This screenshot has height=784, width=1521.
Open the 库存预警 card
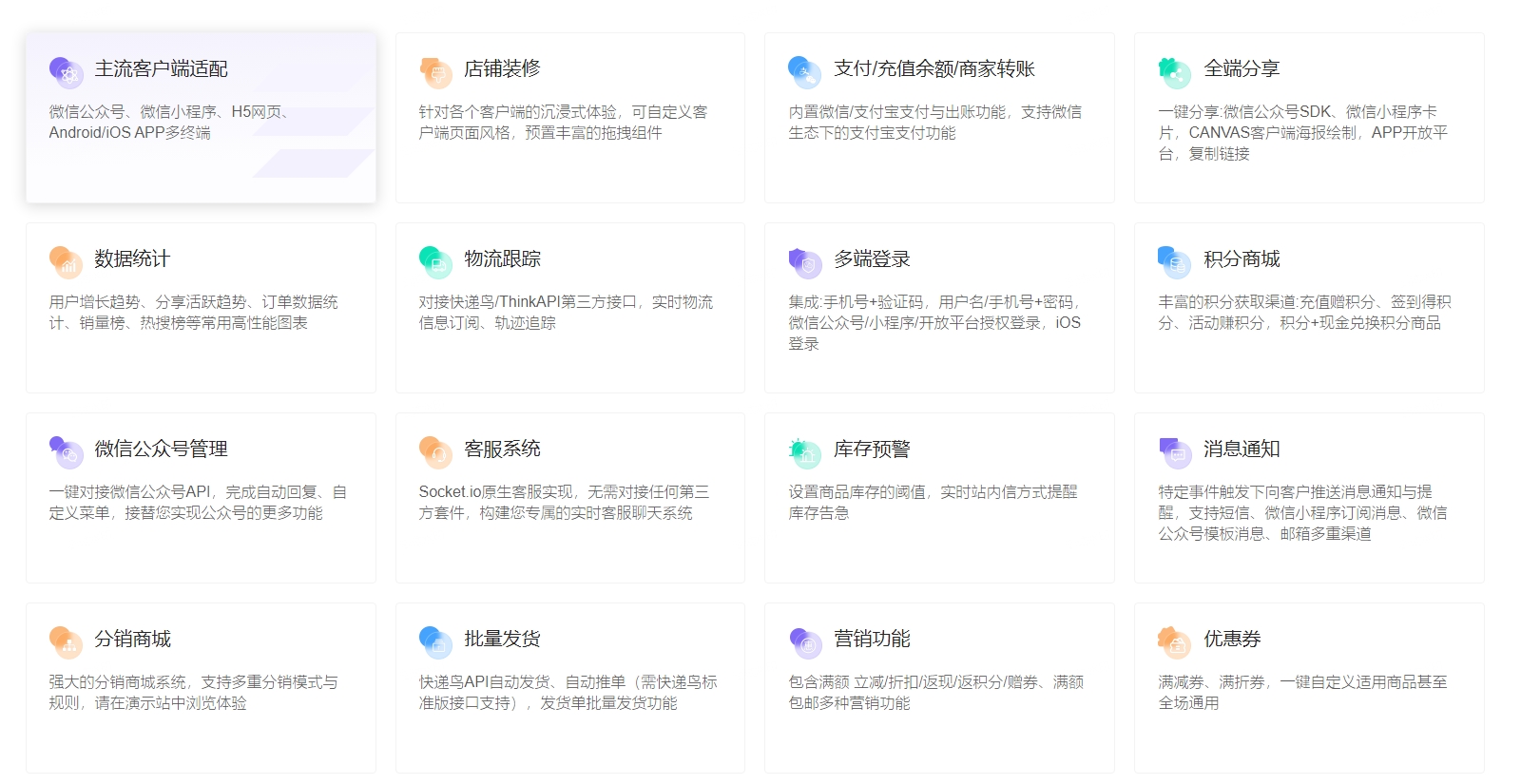(939, 497)
